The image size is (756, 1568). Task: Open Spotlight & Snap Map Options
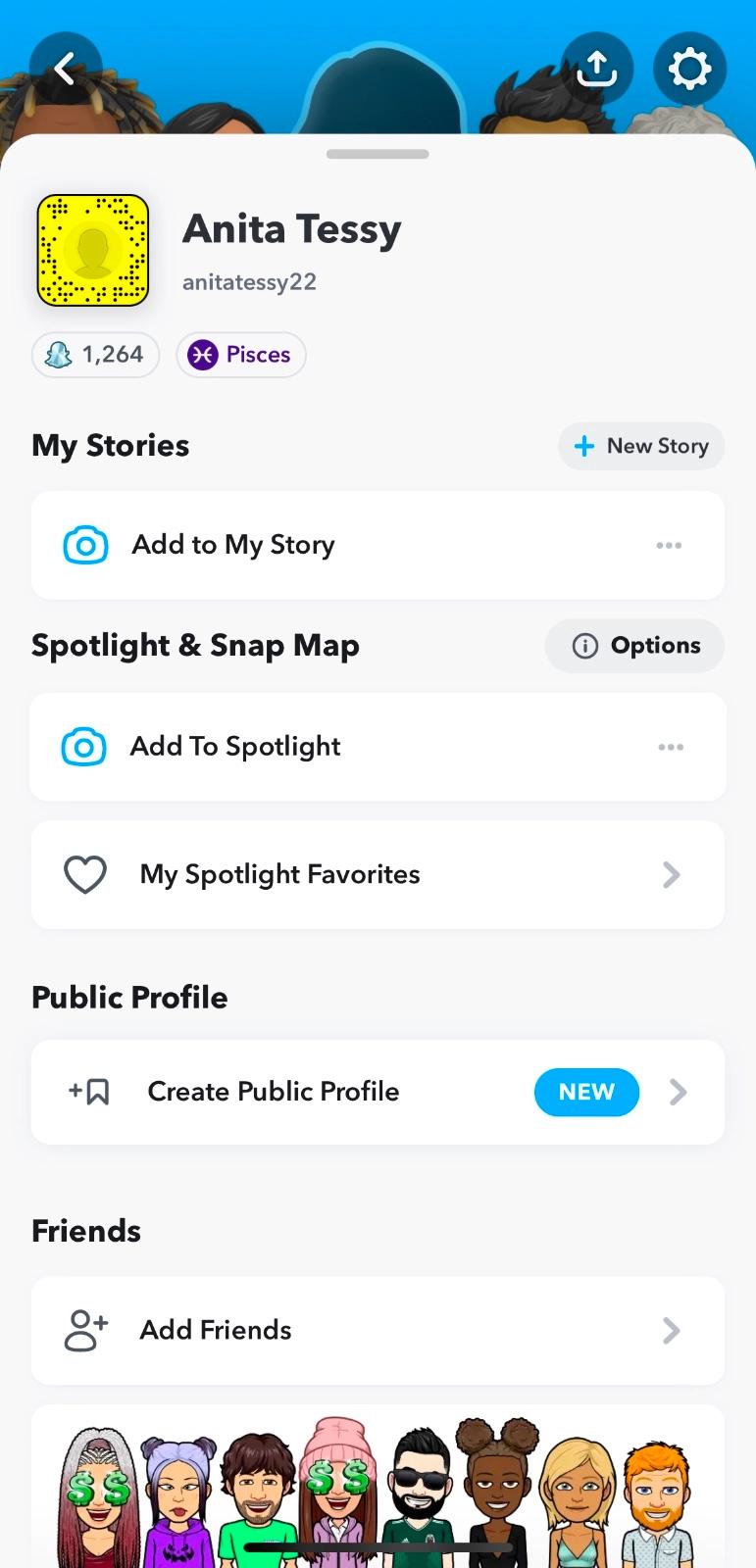pos(634,645)
